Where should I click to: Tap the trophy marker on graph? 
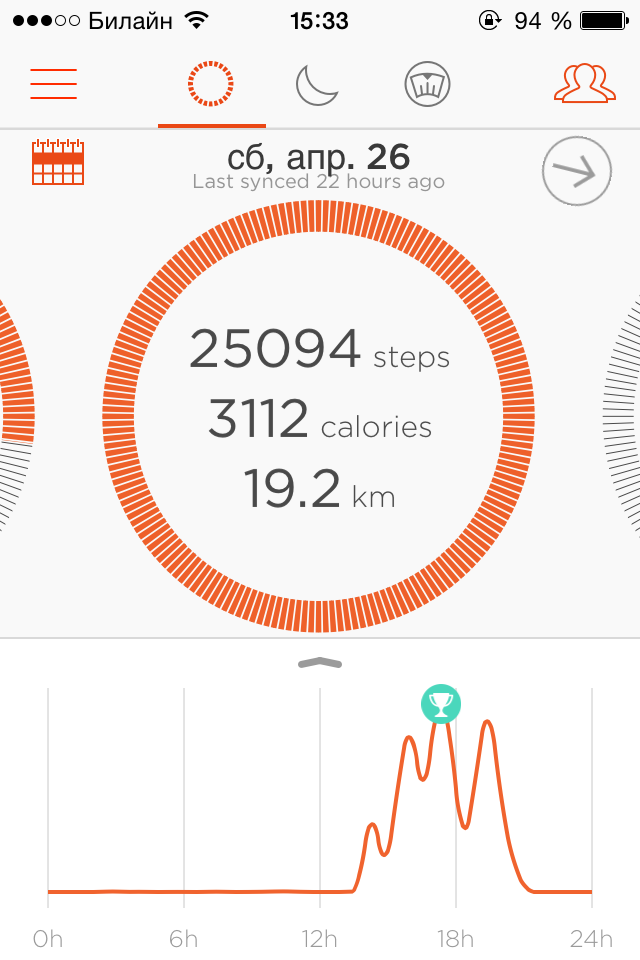point(441,704)
